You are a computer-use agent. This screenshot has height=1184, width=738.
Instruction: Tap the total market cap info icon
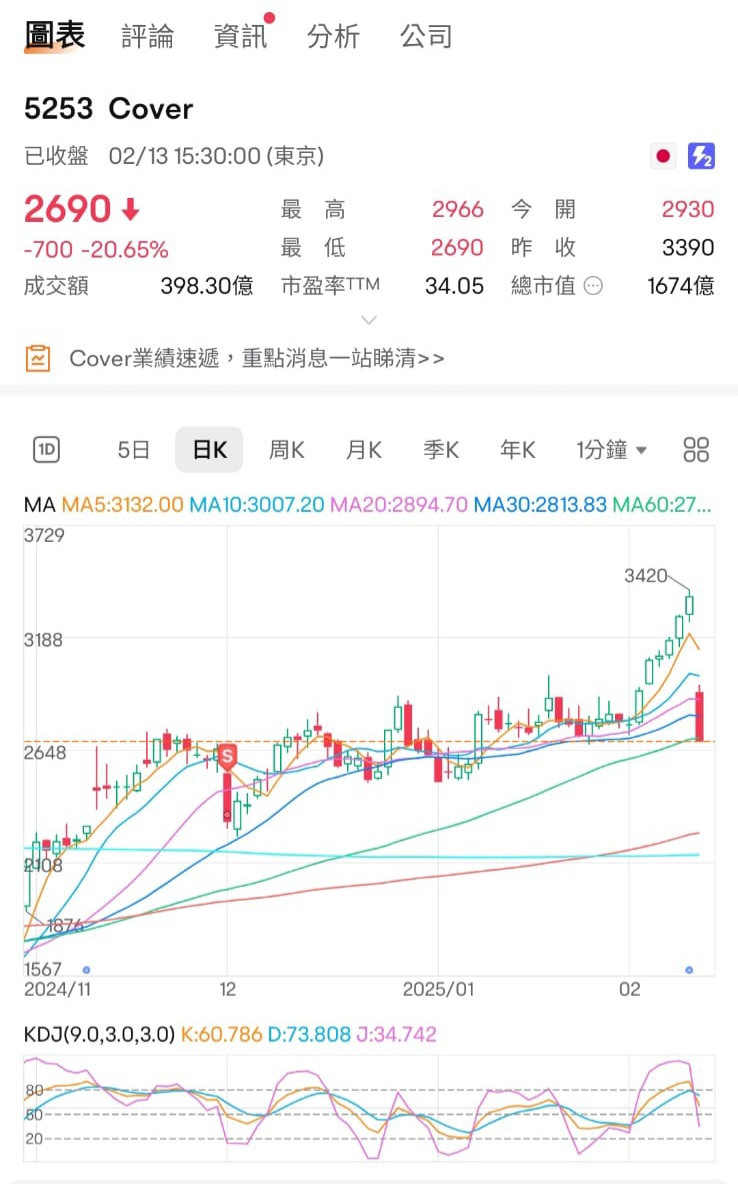pos(594,286)
